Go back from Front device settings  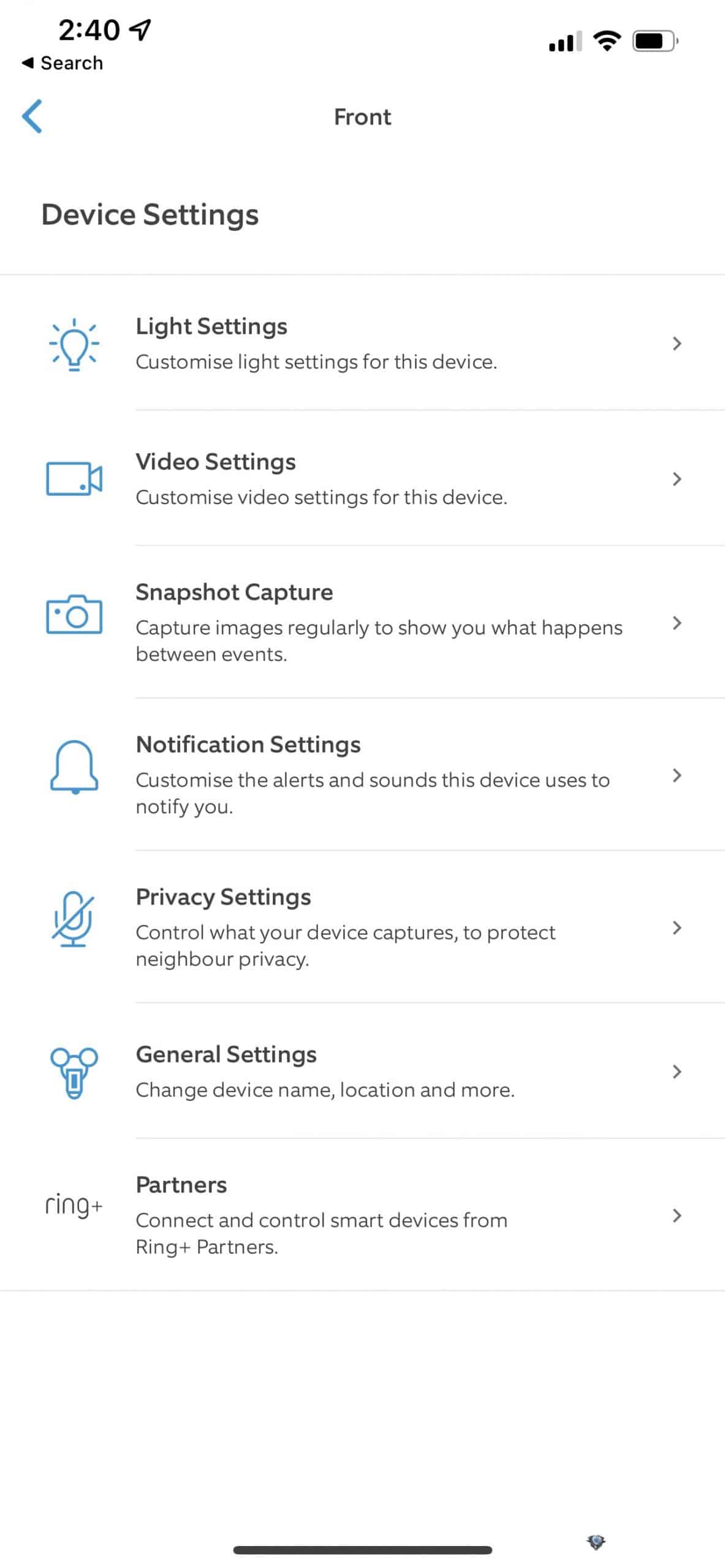tap(32, 116)
